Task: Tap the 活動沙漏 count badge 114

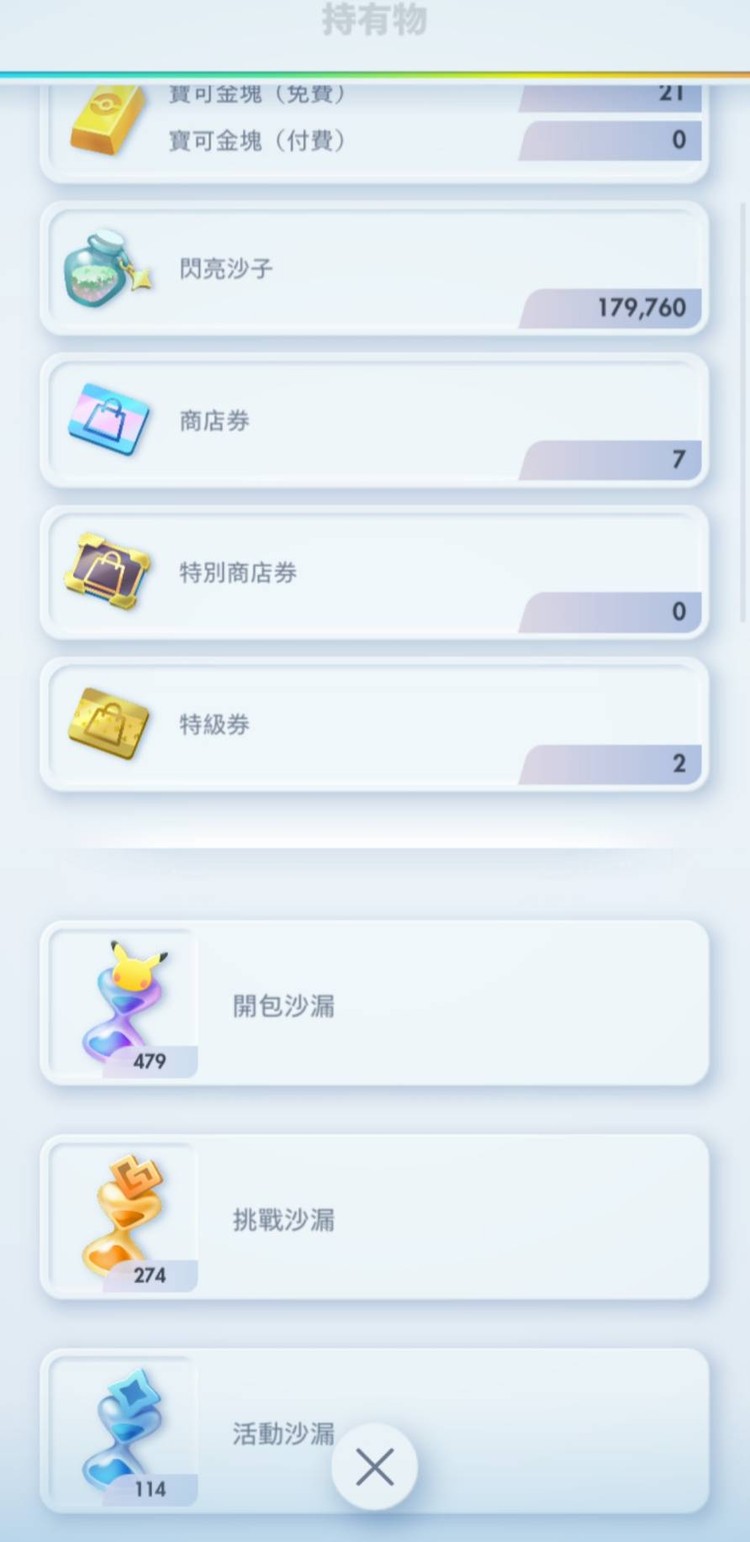Action: click(150, 1489)
